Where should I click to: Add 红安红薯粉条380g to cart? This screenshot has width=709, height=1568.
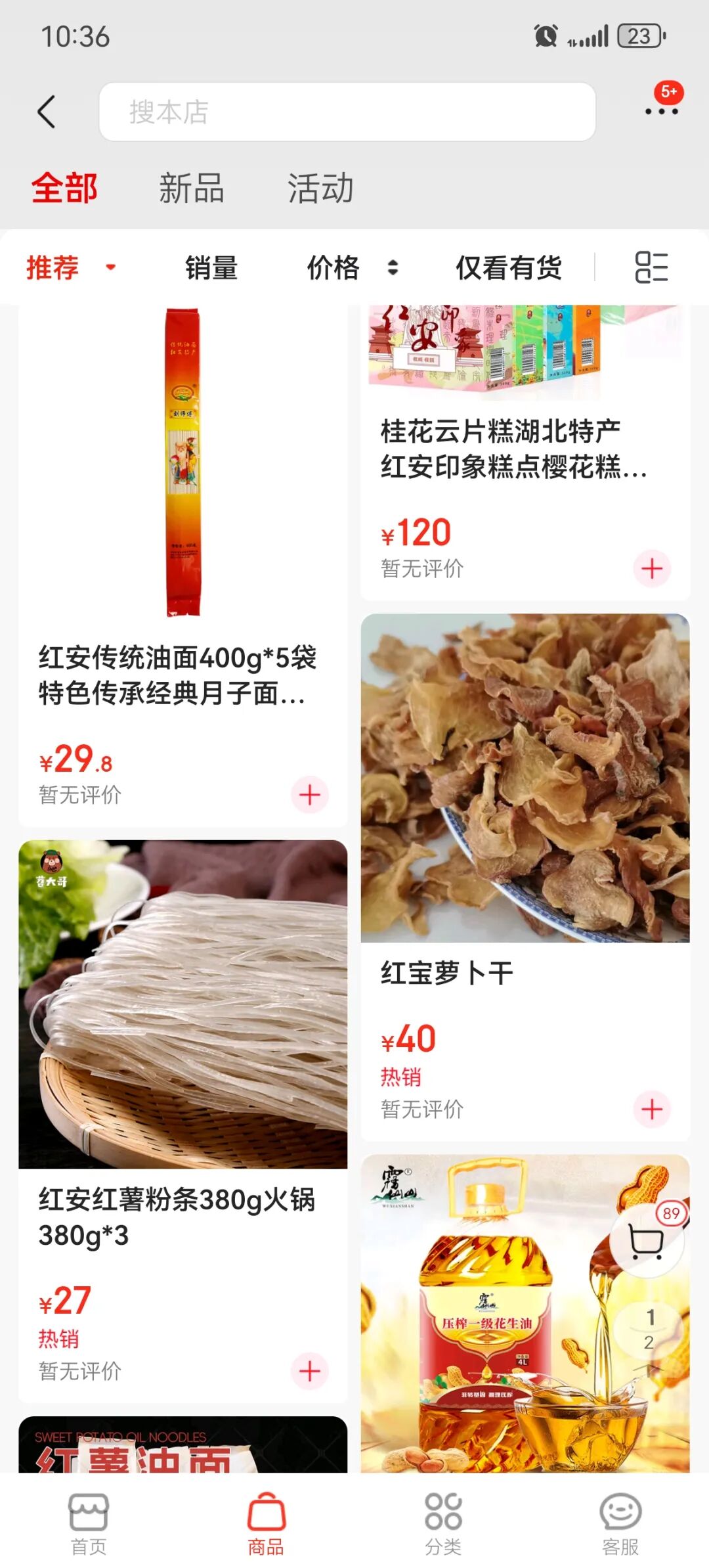(x=309, y=1371)
